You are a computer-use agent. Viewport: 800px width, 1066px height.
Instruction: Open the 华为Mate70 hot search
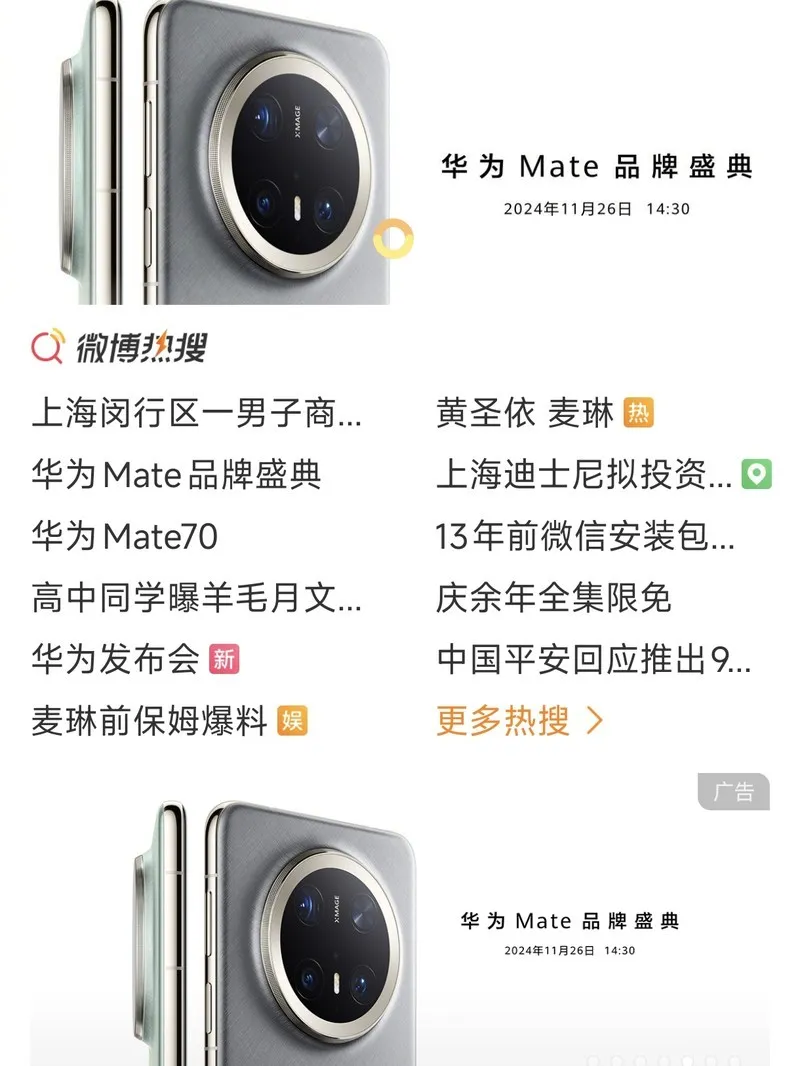[125, 537]
